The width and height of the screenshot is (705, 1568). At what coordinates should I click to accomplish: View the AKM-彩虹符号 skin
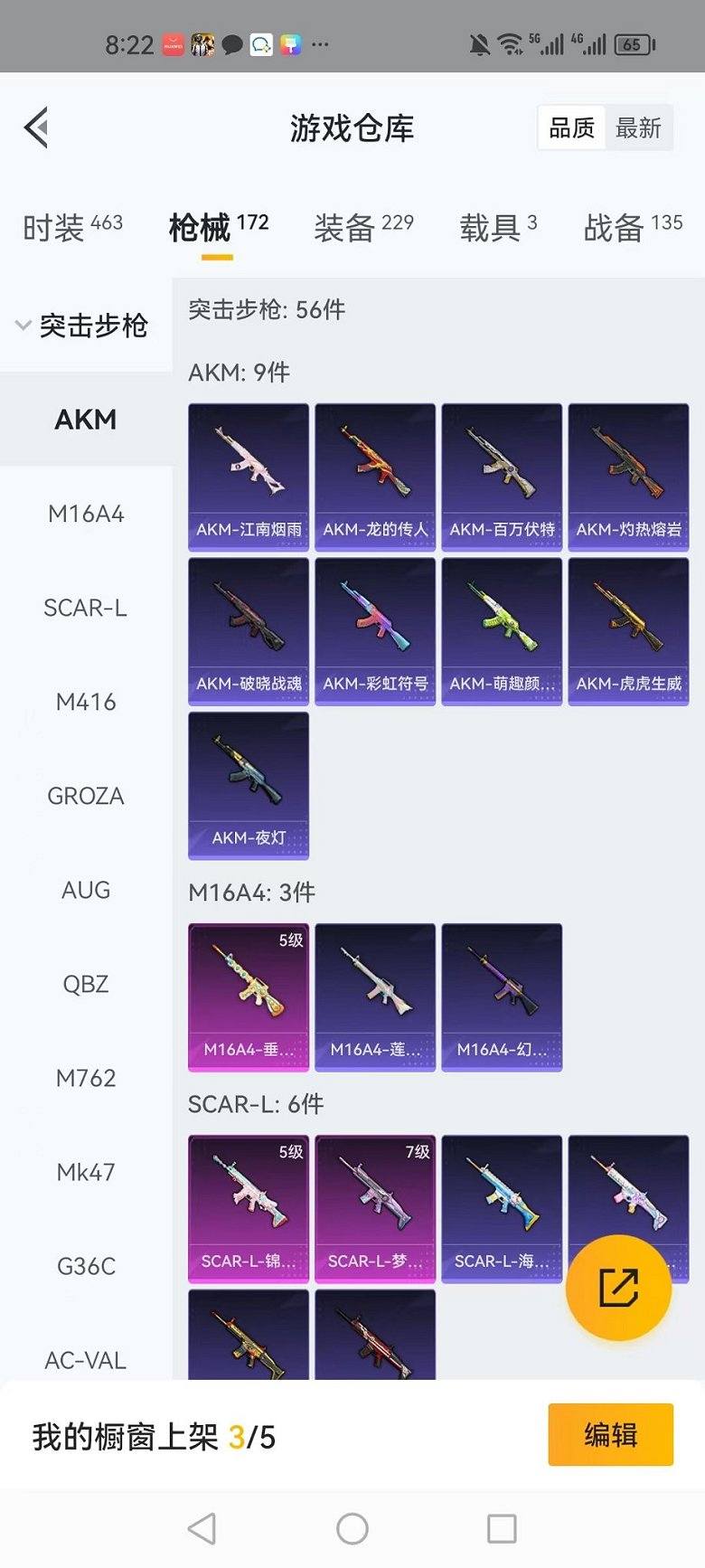point(375,630)
